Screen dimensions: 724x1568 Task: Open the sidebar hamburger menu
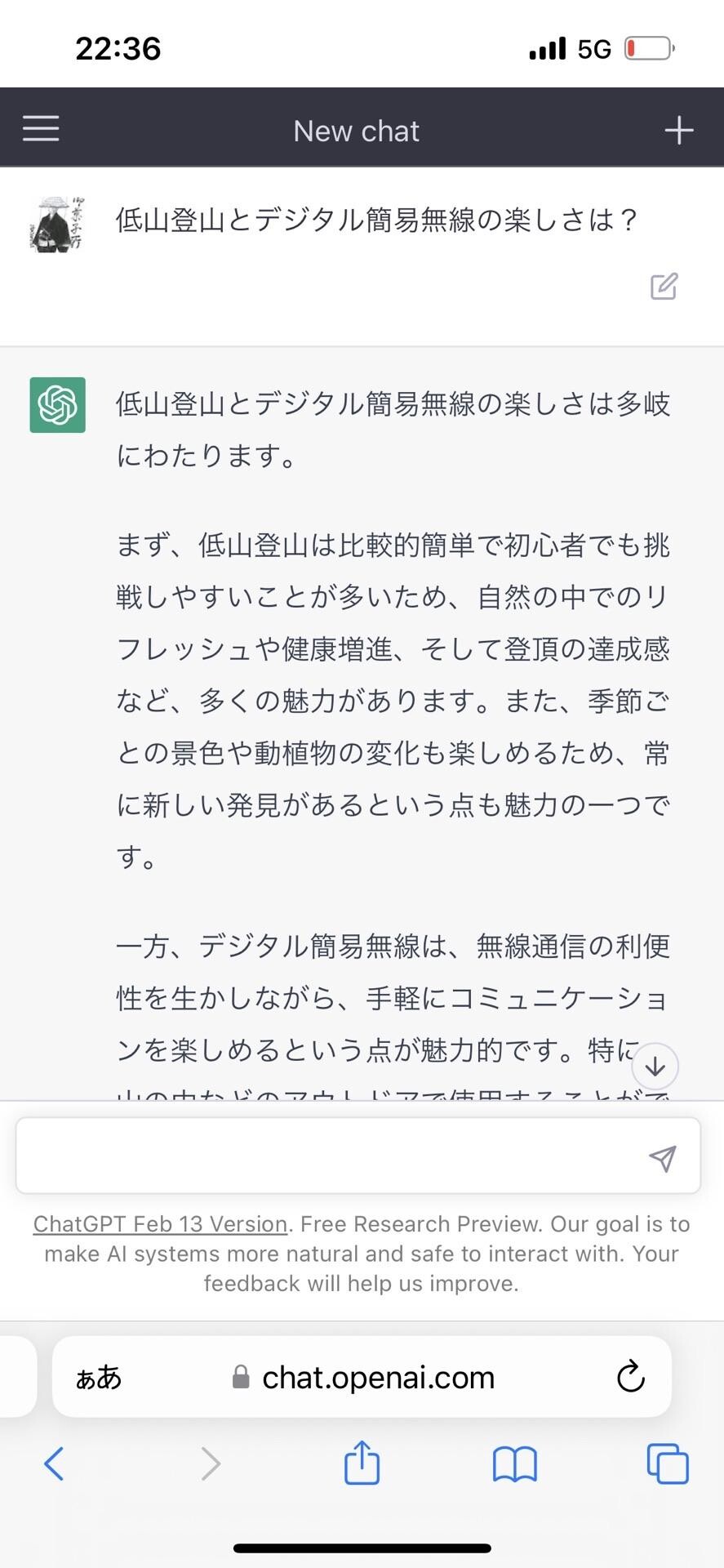tap(40, 128)
